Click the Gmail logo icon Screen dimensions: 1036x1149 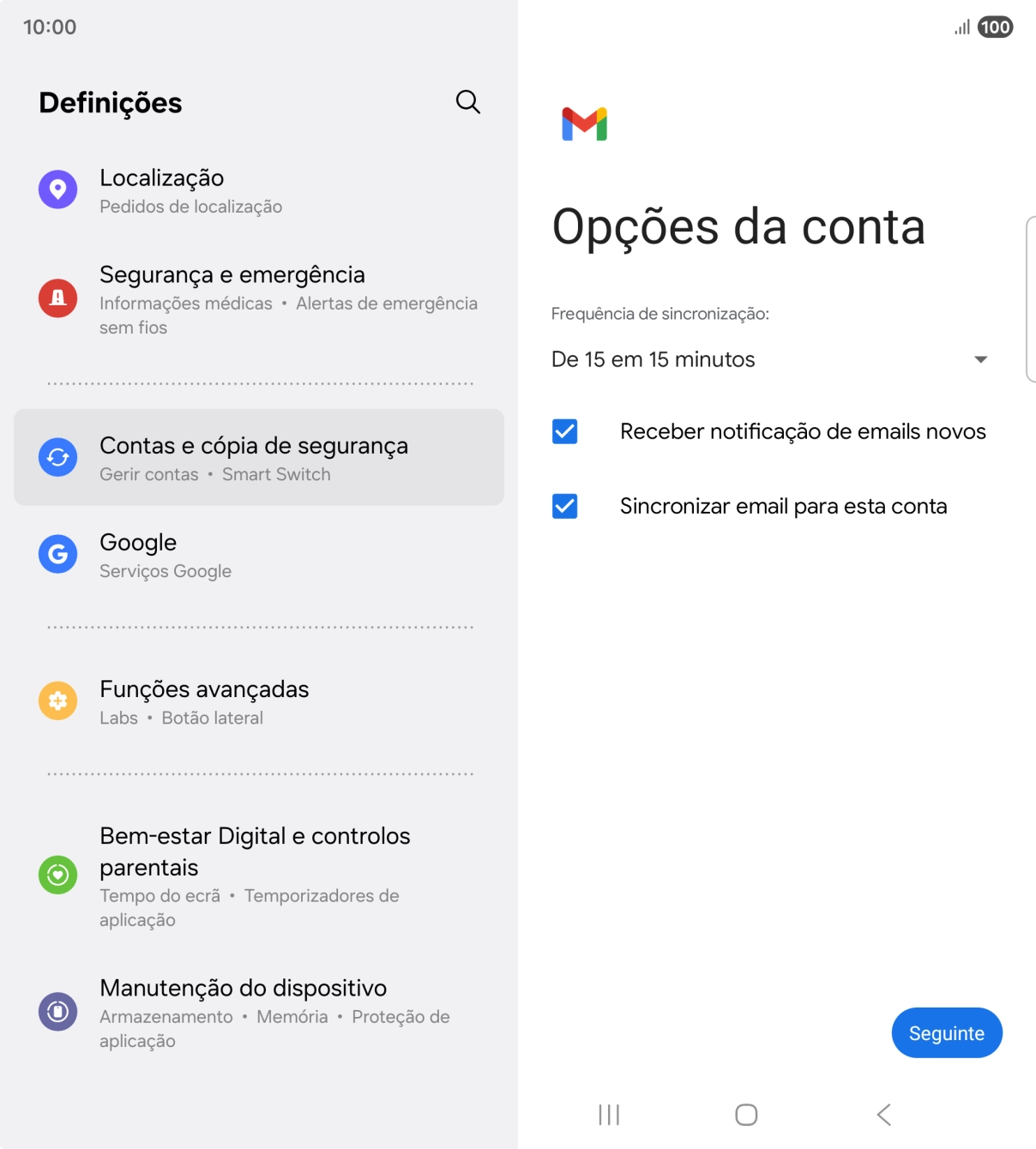click(x=584, y=124)
